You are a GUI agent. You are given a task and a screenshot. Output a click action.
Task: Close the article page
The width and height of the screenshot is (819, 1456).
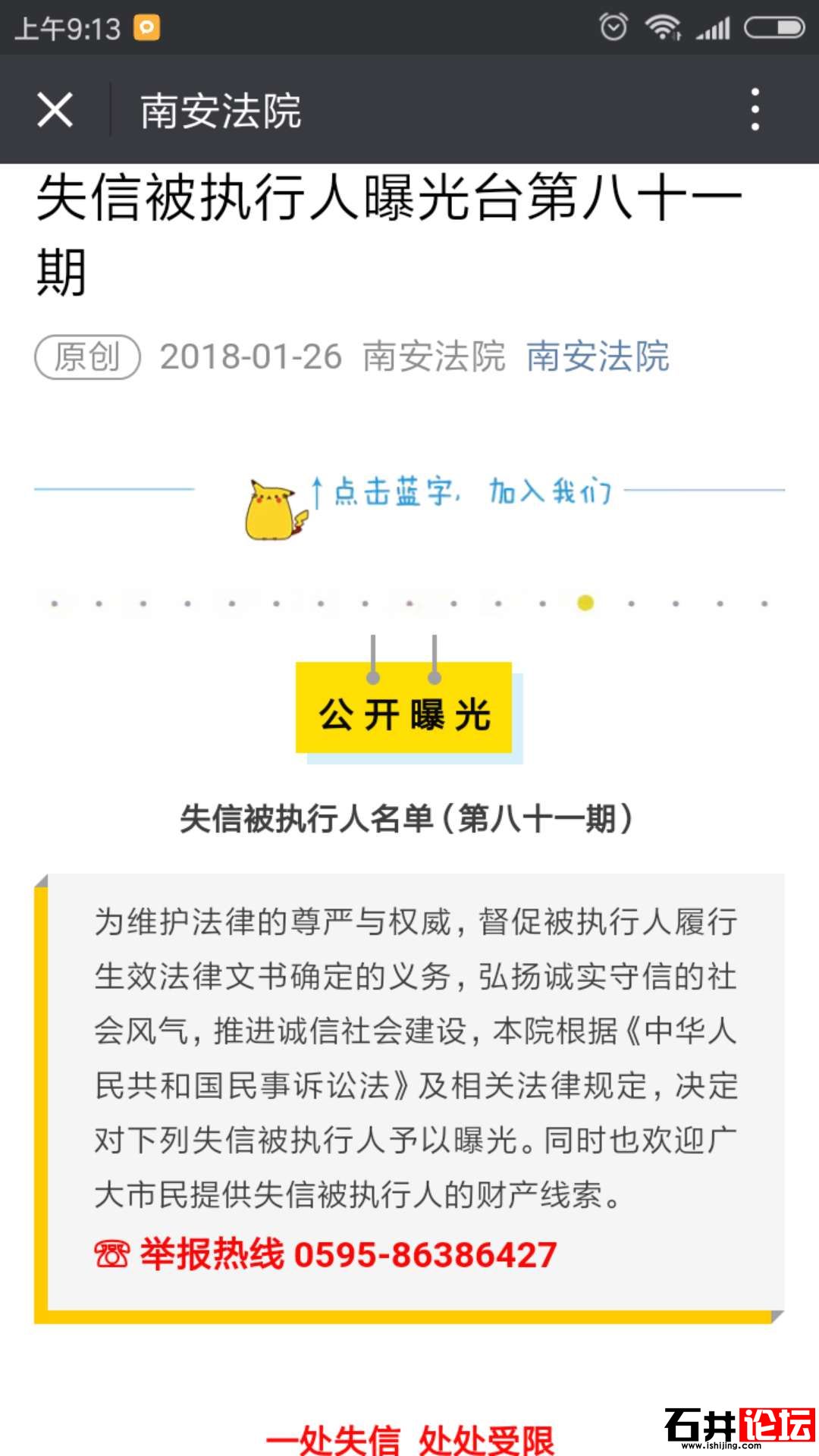[x=55, y=111]
